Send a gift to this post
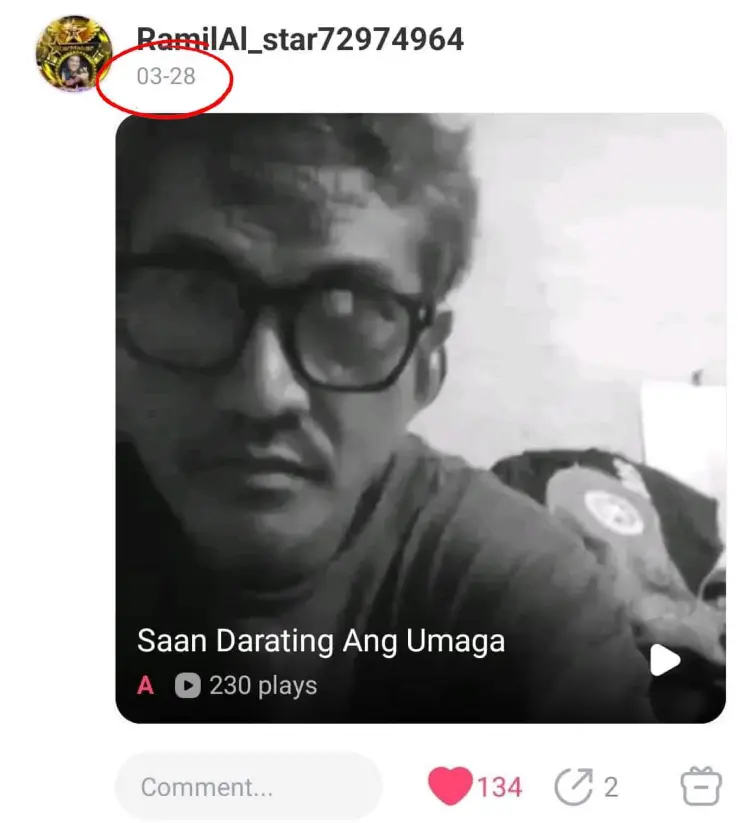Screen dimensions: 742x823 700,787
